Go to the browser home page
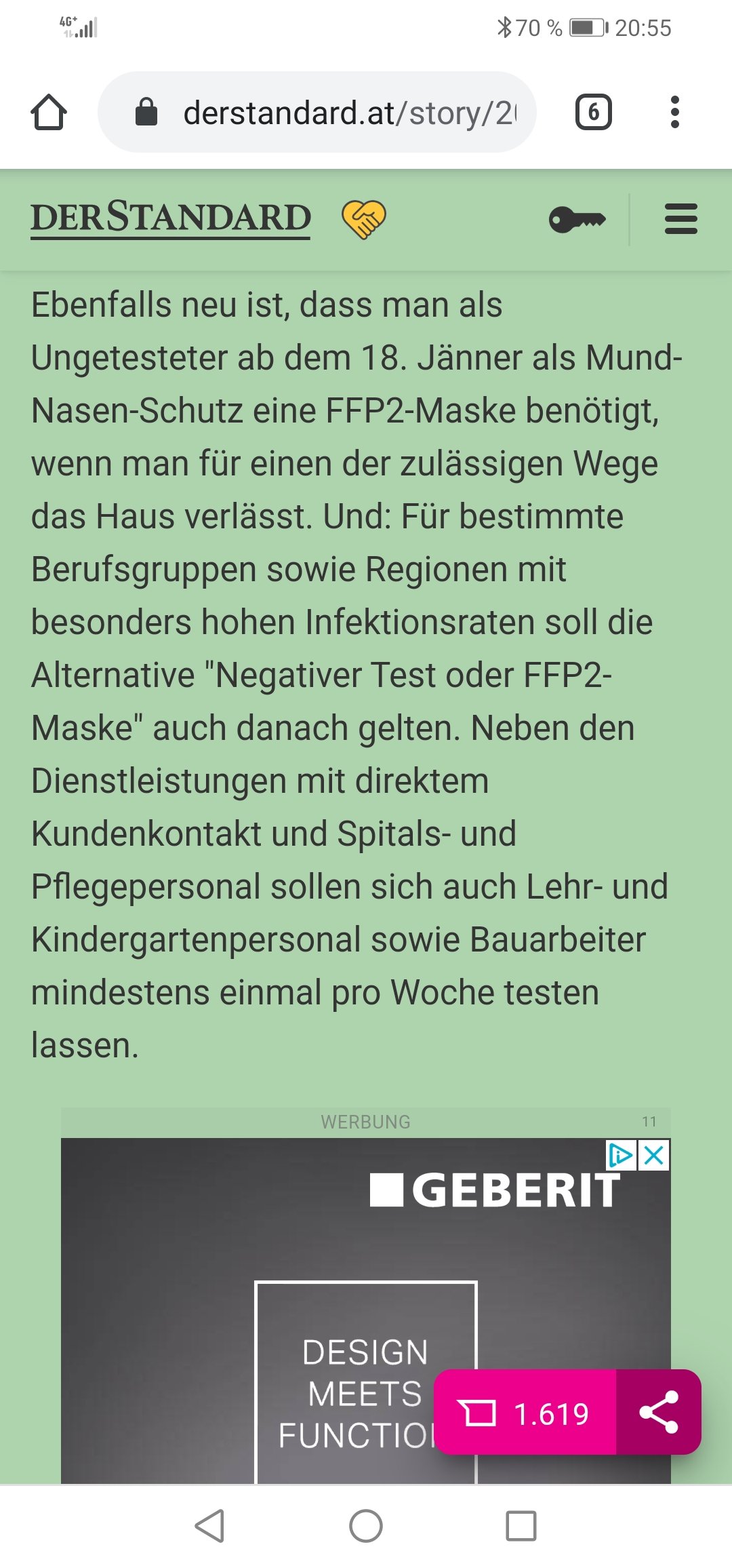The height and width of the screenshot is (1568, 732). click(49, 112)
